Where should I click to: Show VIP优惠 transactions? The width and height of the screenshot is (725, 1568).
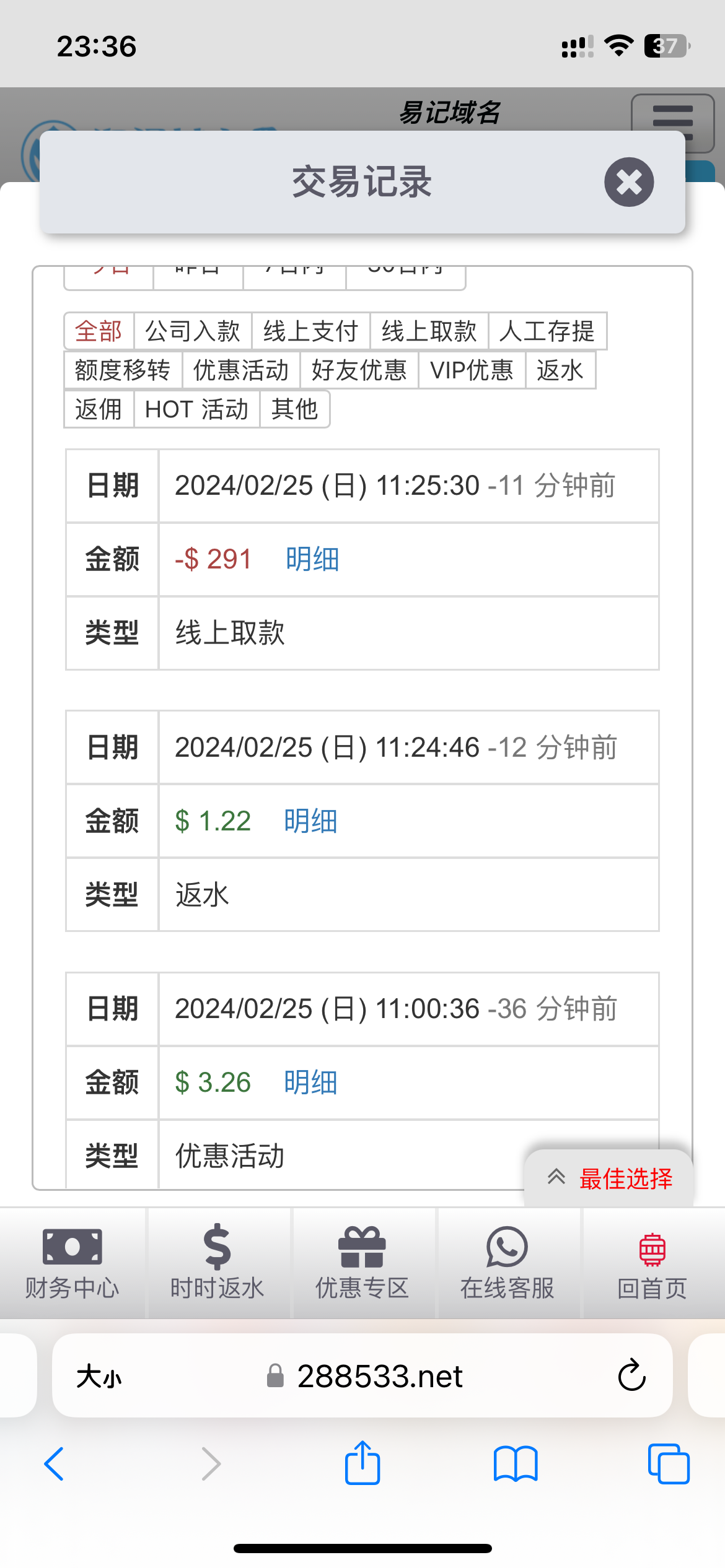click(472, 370)
